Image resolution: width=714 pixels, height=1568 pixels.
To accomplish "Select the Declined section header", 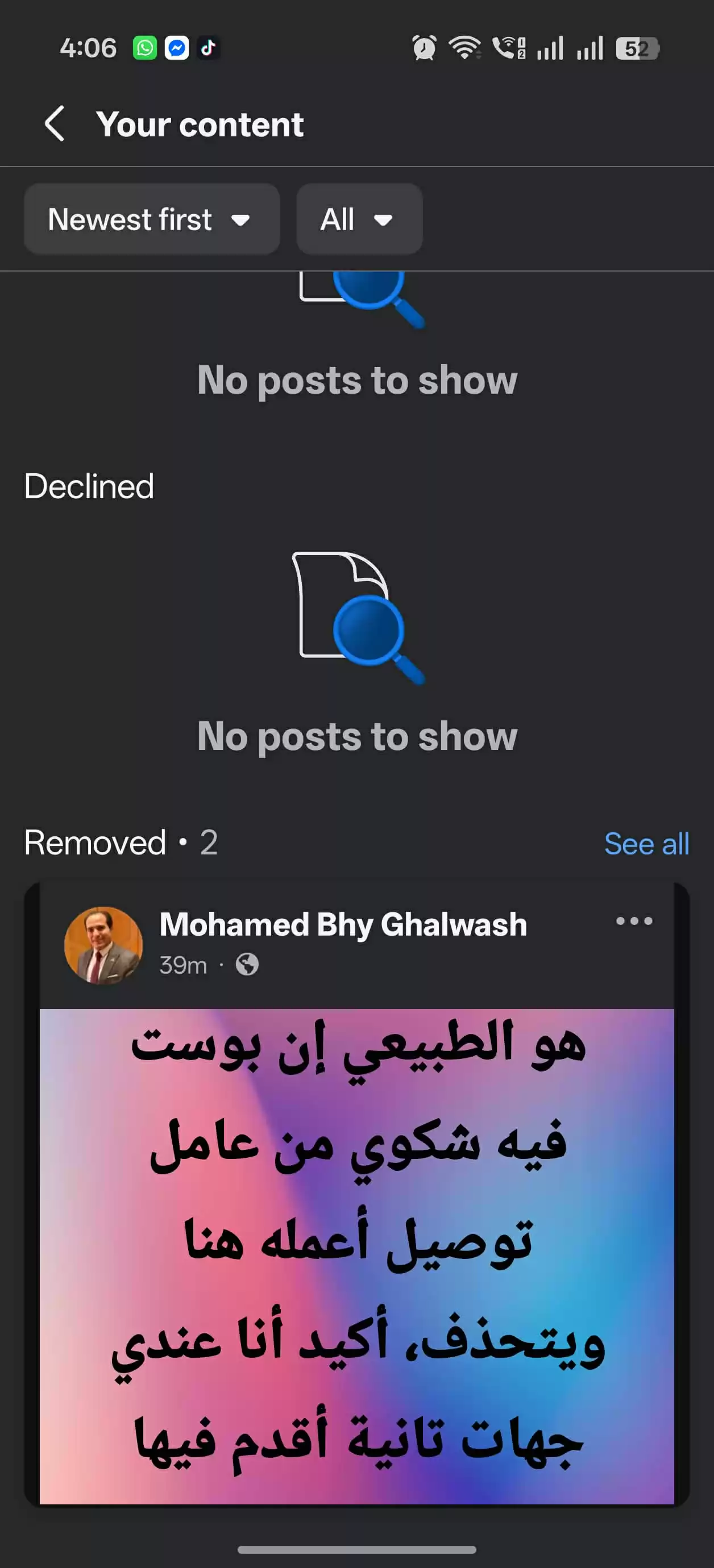I will click(89, 486).
